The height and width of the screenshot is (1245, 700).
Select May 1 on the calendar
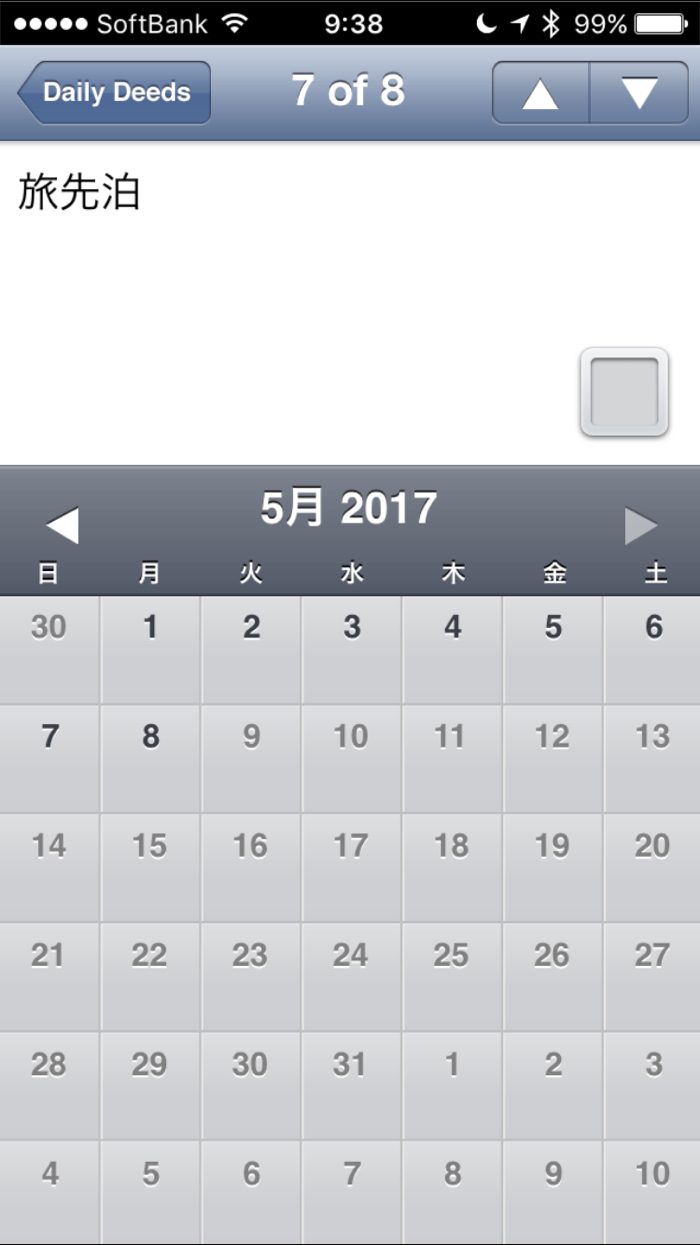point(150,648)
